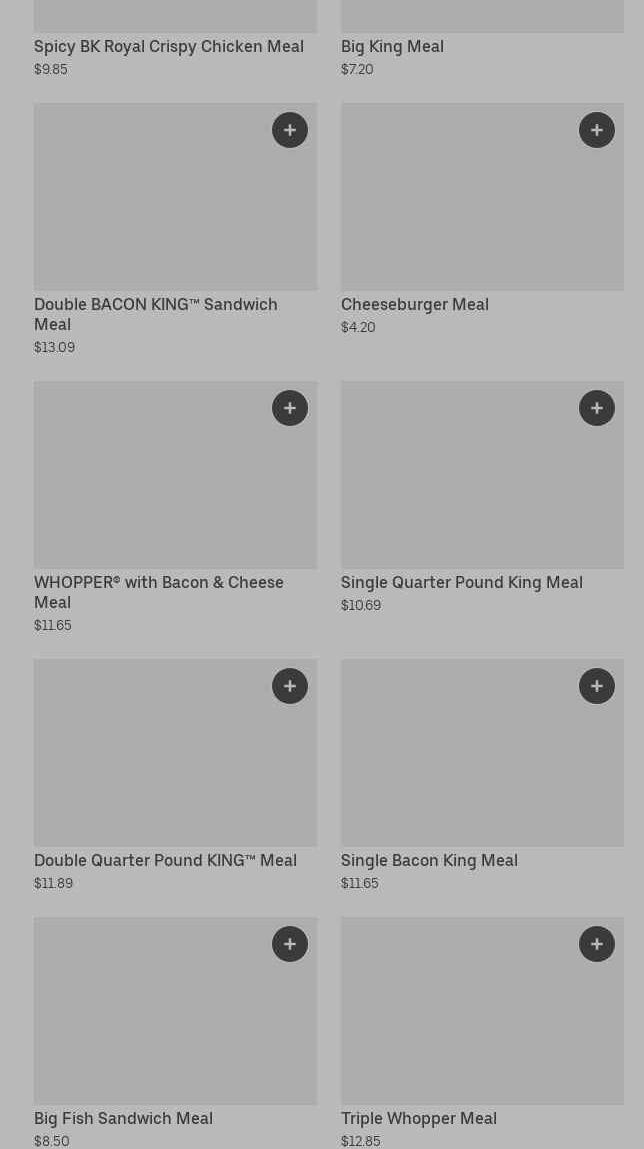Viewport: 644px width, 1149px height.
Task: Add Triple Whopper Meal to the cart
Action: click(x=597, y=944)
